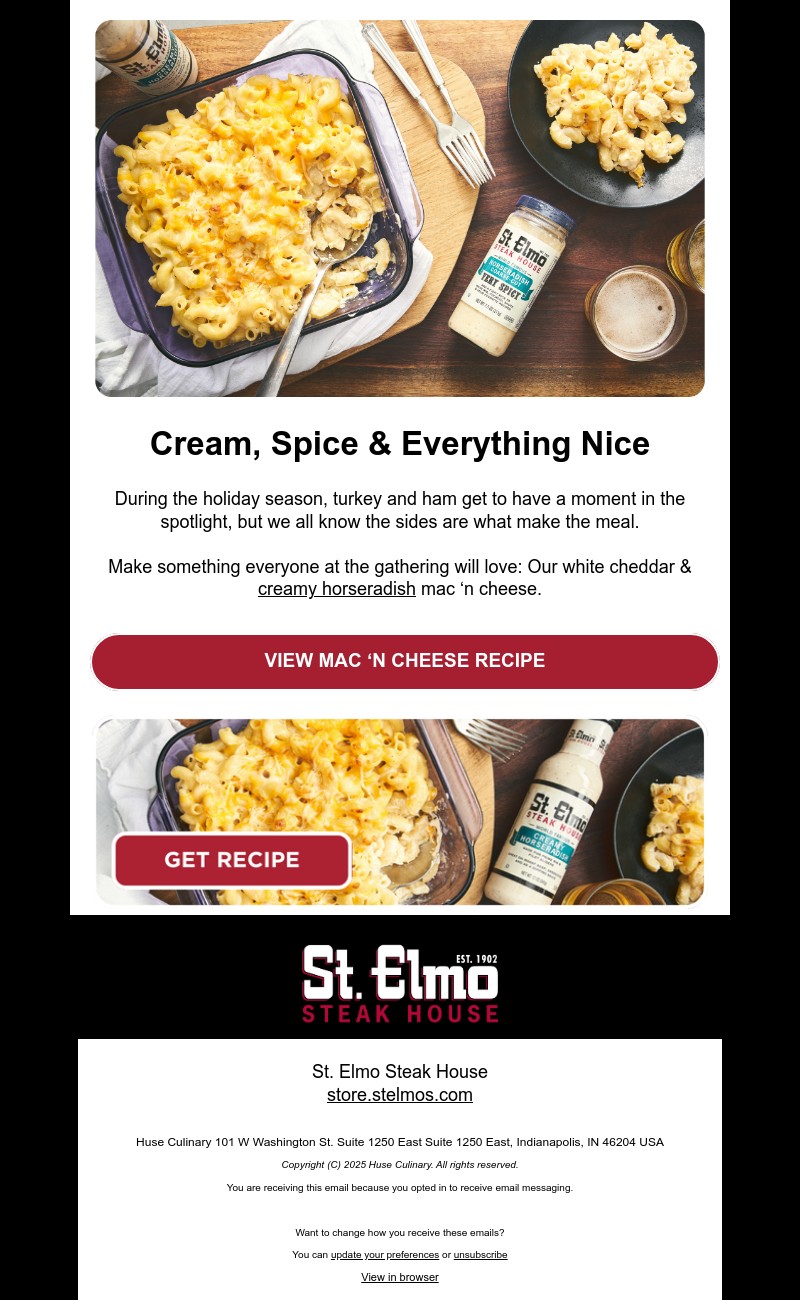Open update your preferences
The height and width of the screenshot is (1300, 800).
point(385,1255)
